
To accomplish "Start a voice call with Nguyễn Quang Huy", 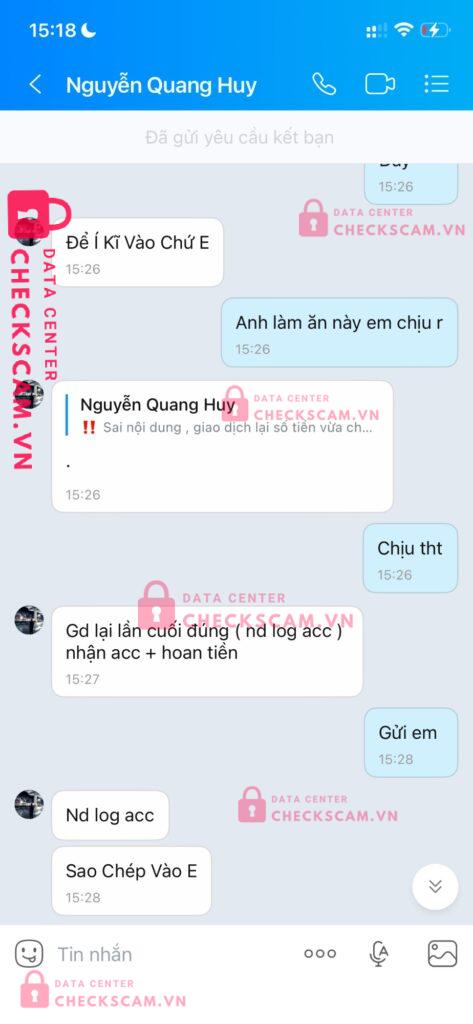I will coord(324,84).
